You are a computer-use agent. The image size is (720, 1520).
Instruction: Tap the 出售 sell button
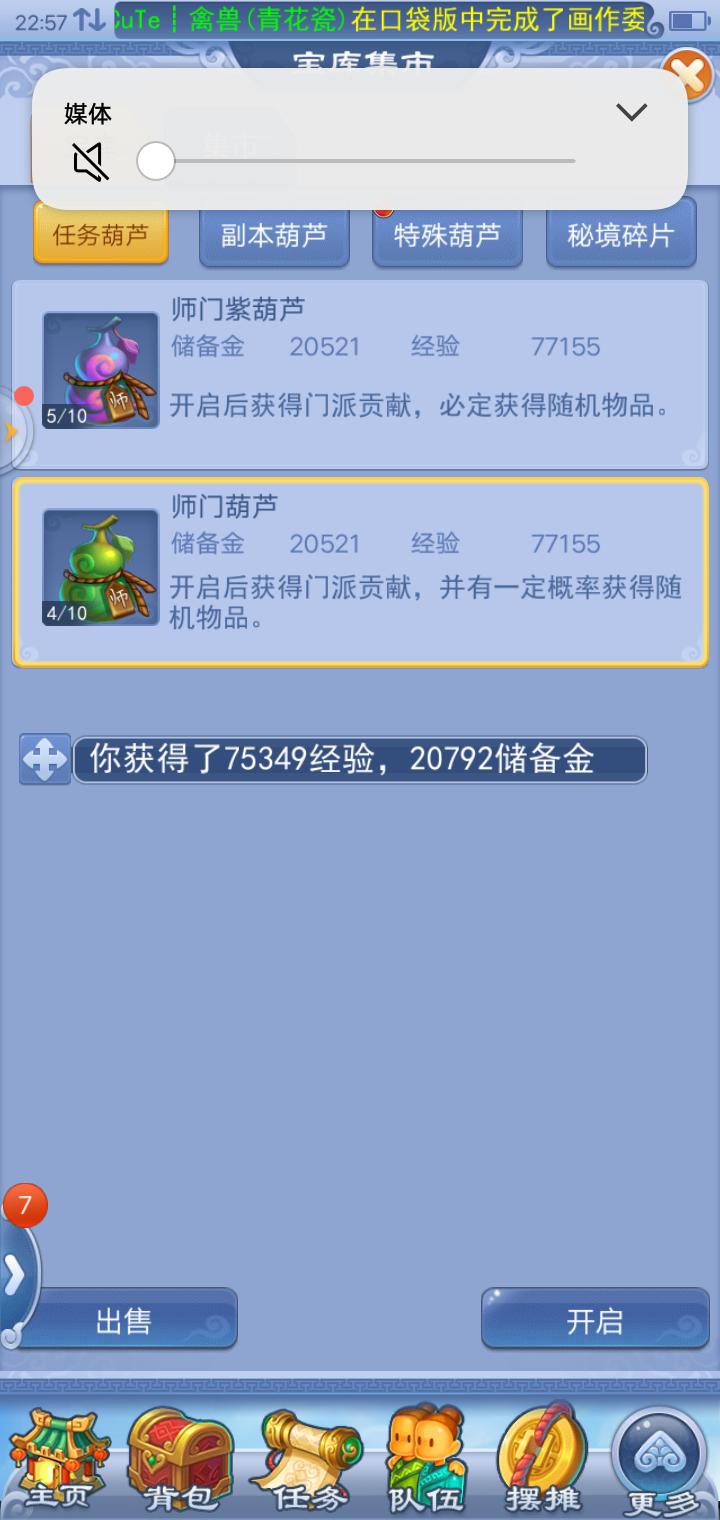[x=124, y=1321]
